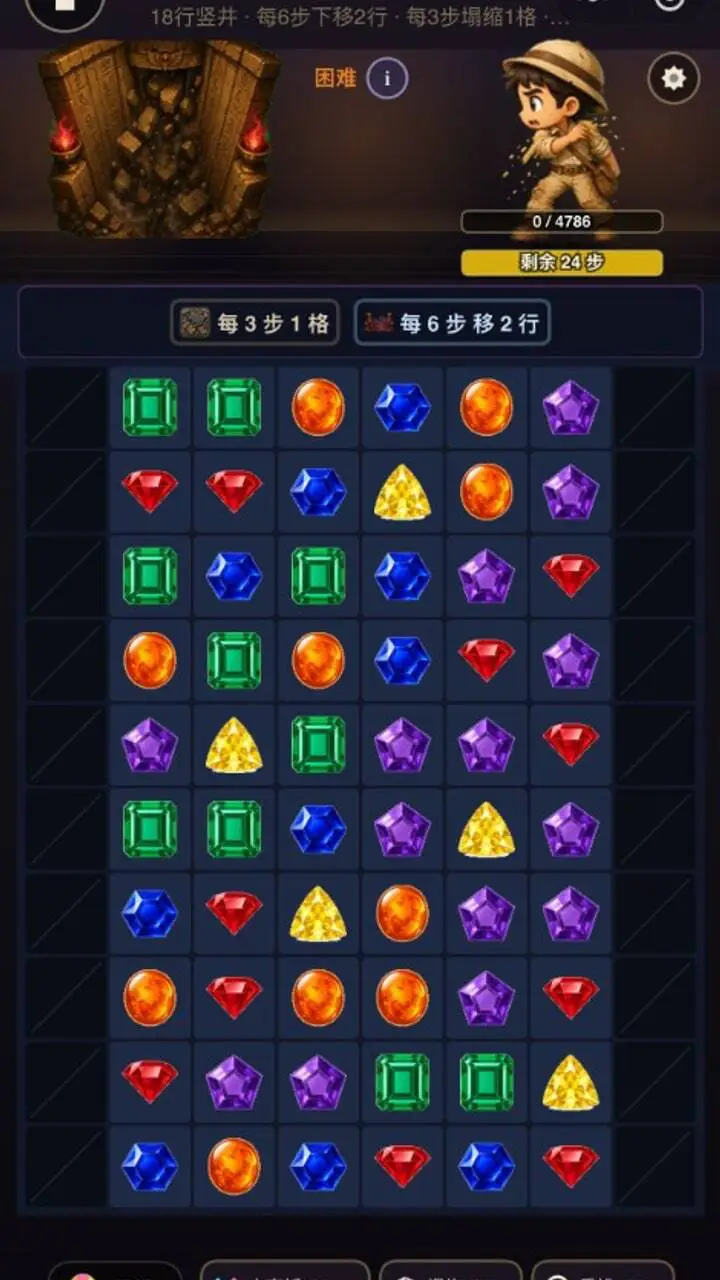Select the yellow triangle gem between red and orange gems
720x1280 pixels.
point(318,914)
